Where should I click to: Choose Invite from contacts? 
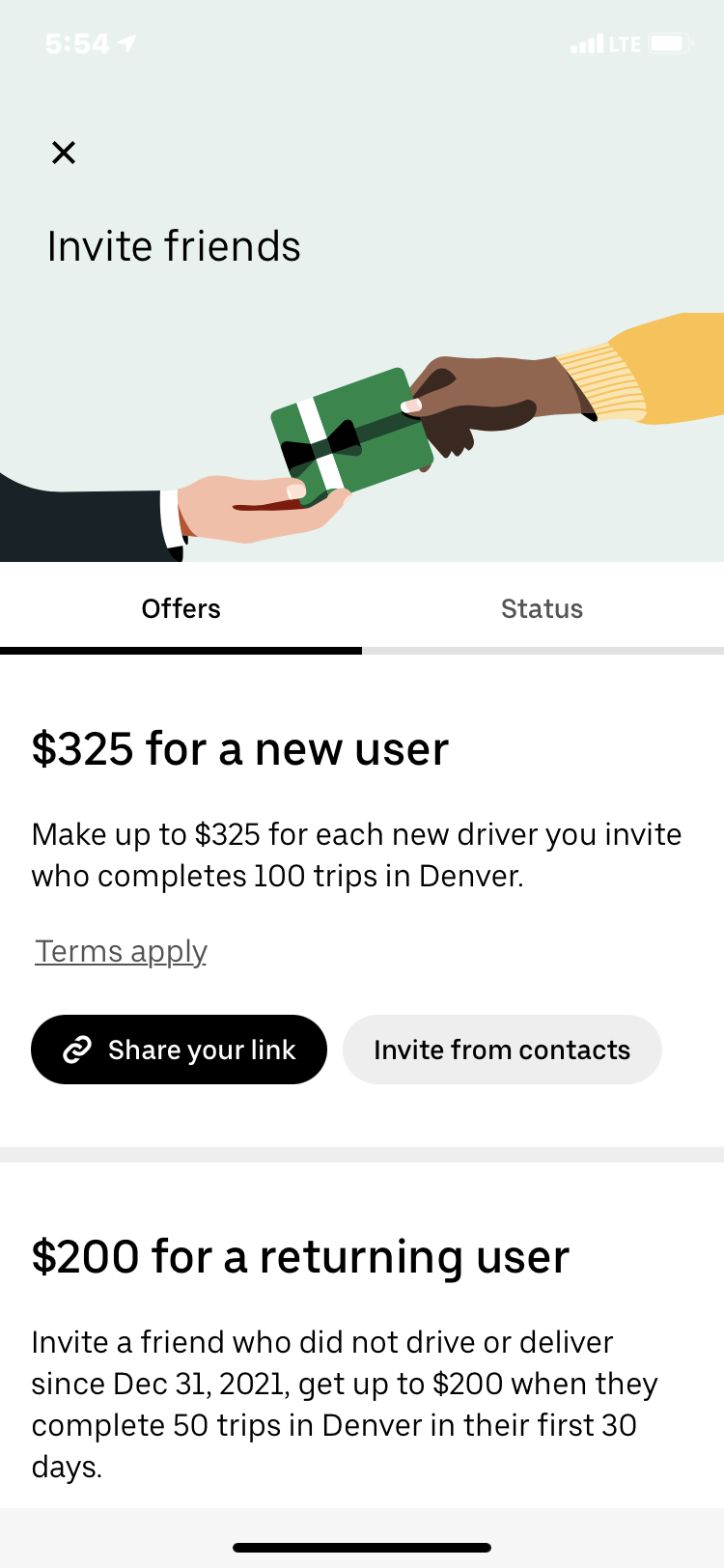point(502,1050)
